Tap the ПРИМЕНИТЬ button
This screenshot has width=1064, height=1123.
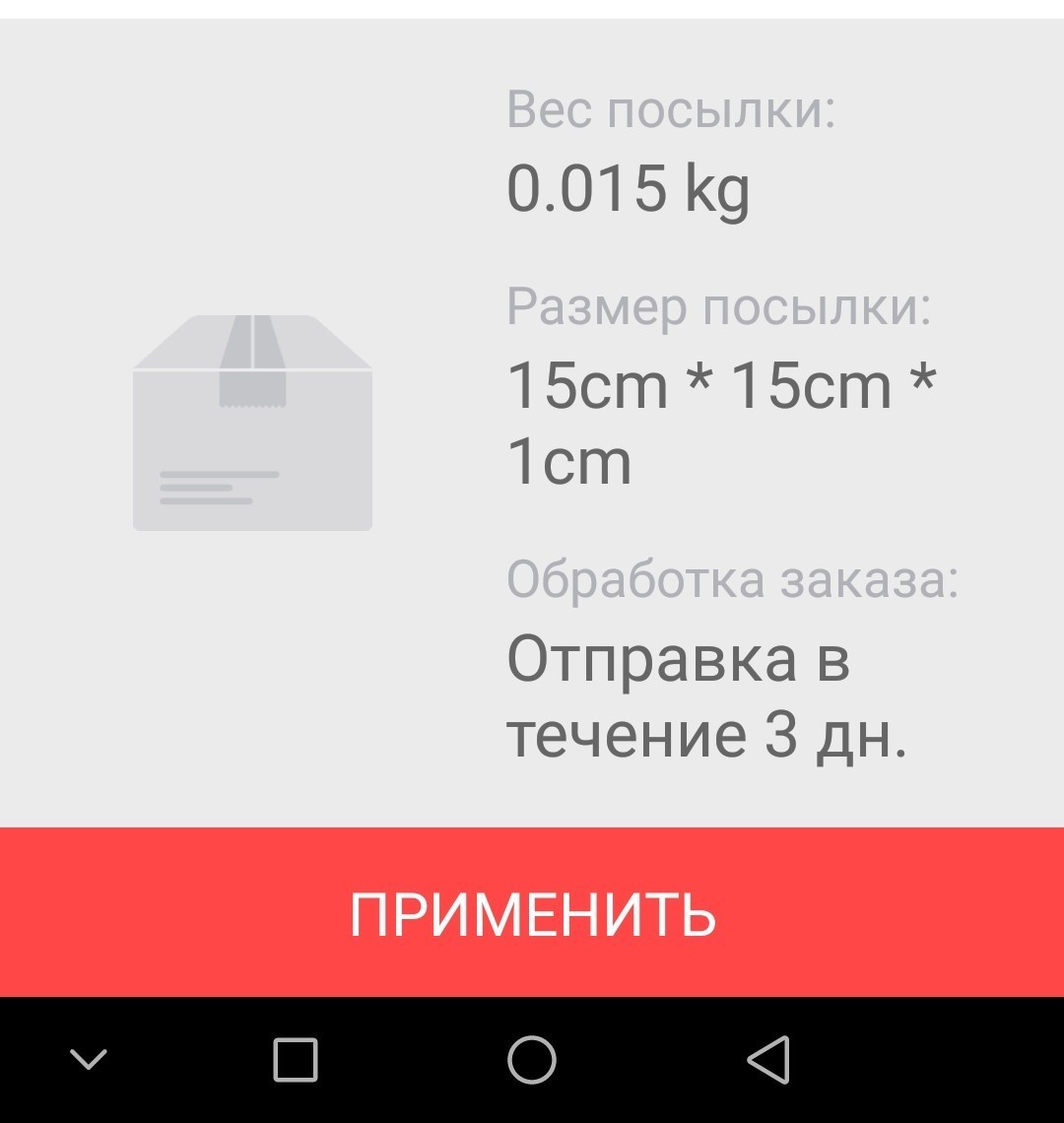click(x=532, y=913)
